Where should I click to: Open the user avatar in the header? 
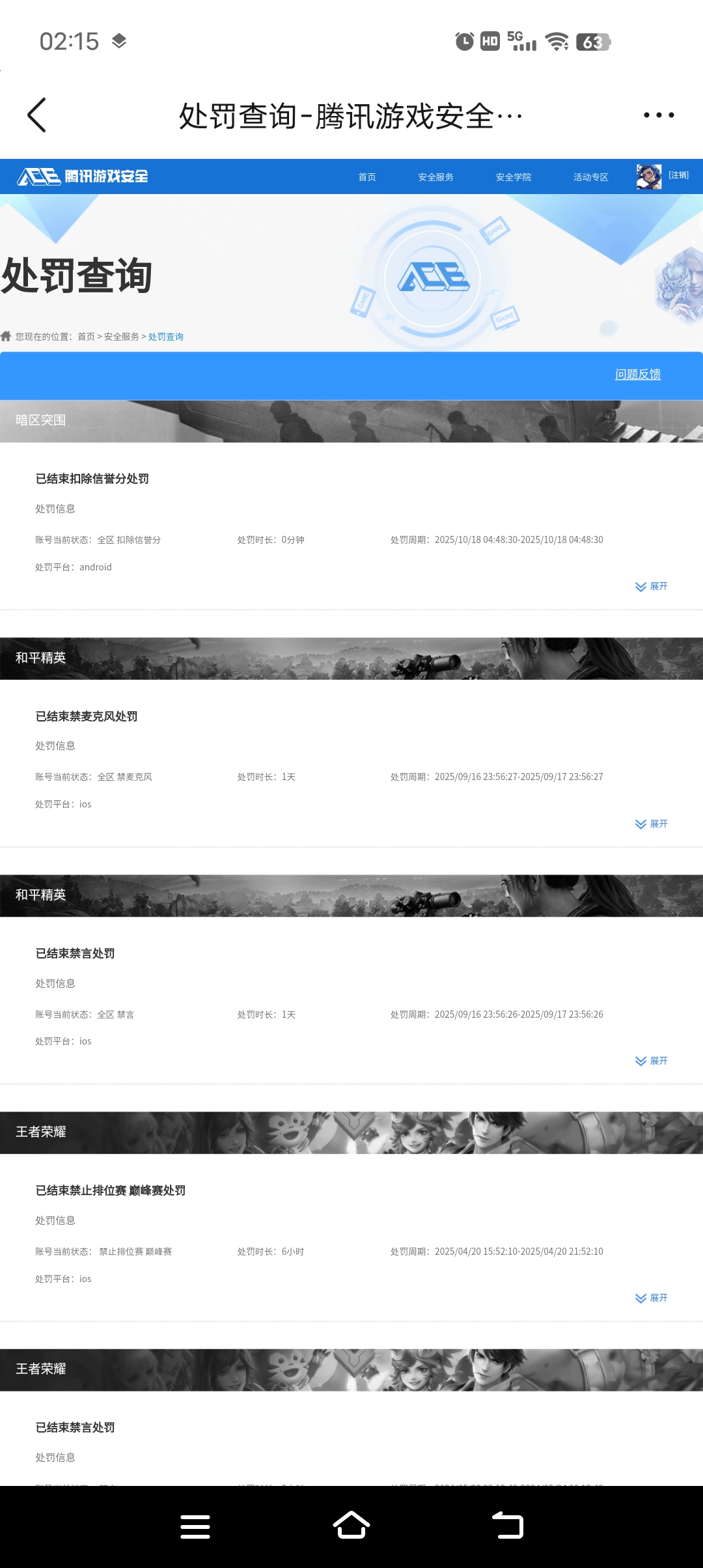tap(648, 176)
